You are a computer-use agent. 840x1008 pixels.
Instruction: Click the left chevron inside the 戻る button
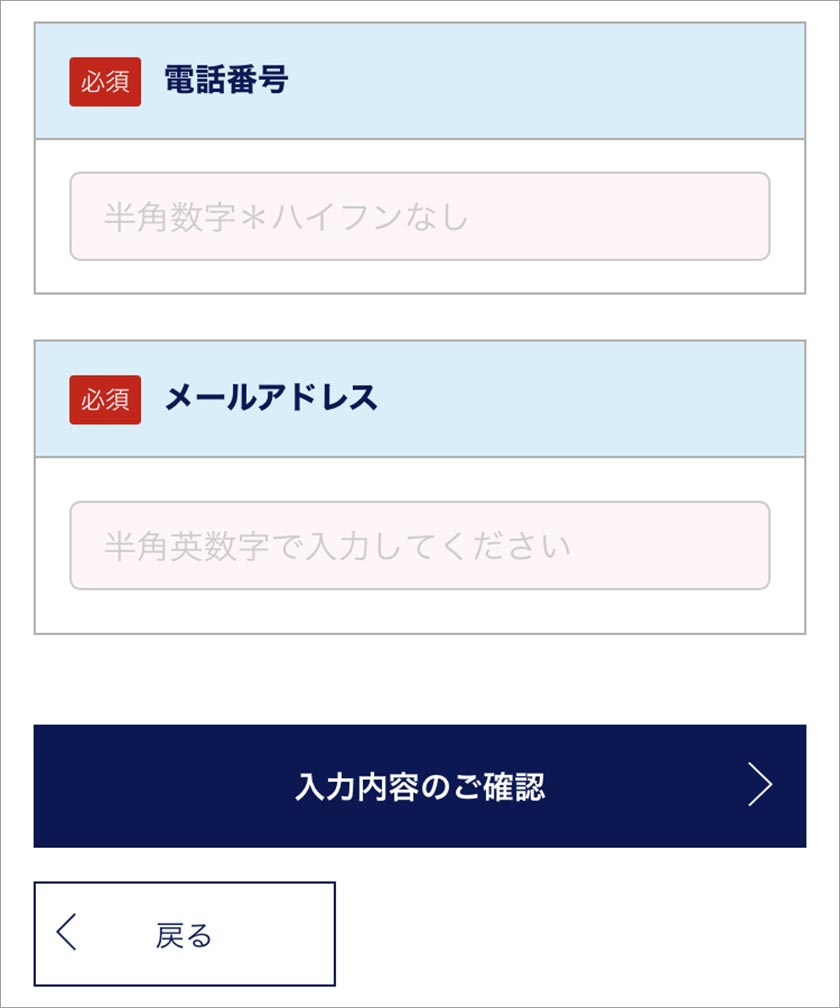click(x=67, y=932)
